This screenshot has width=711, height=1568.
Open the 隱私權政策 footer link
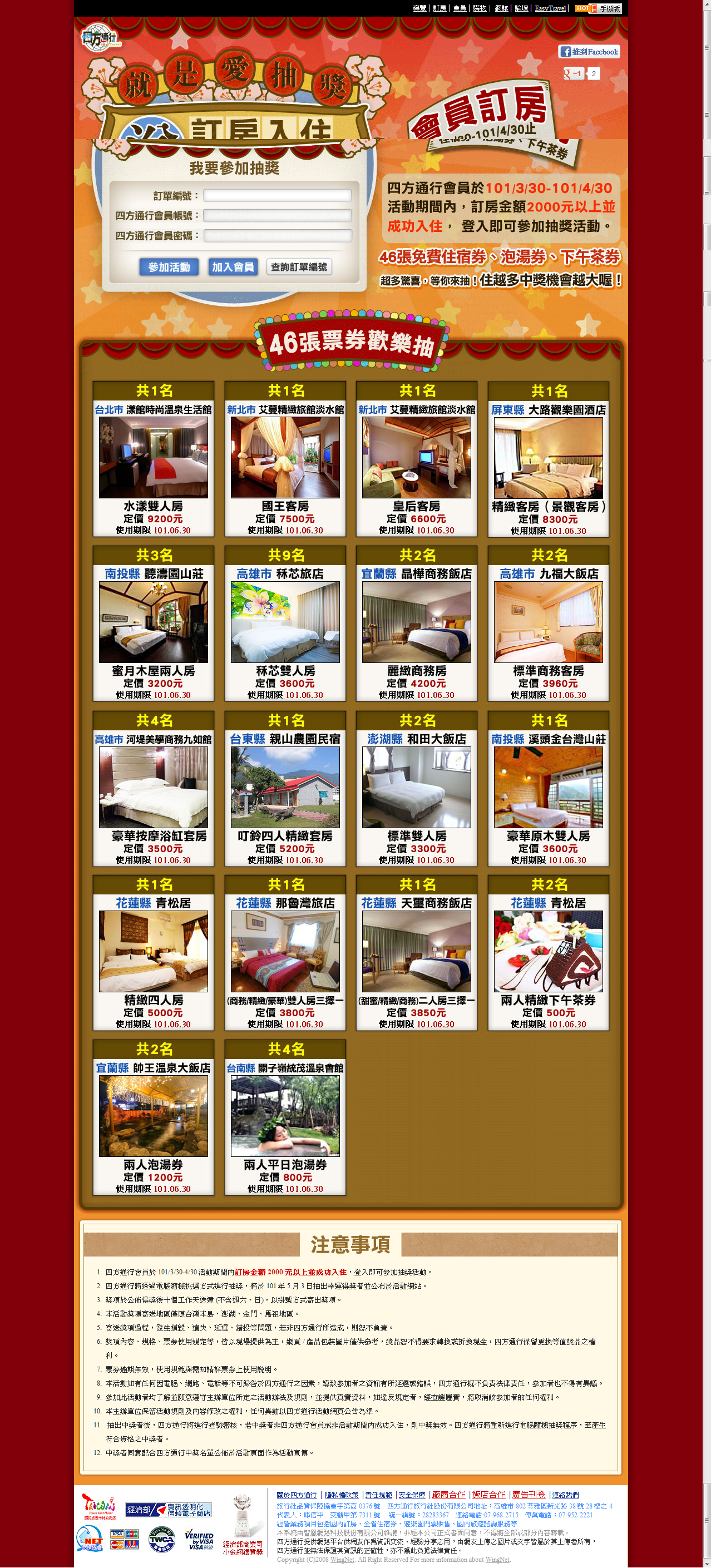tap(342, 1495)
